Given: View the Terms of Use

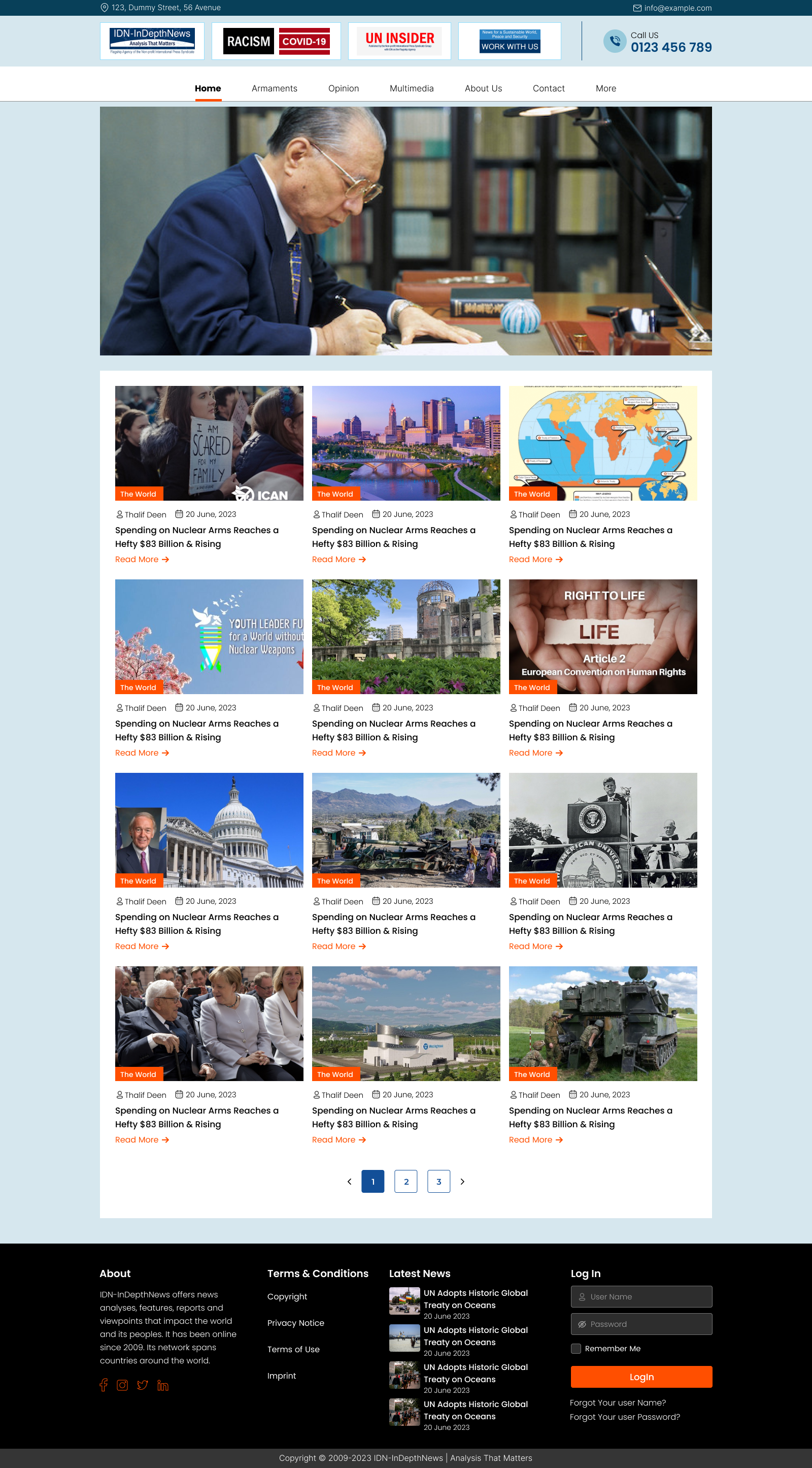Looking at the screenshot, I should click(293, 1349).
